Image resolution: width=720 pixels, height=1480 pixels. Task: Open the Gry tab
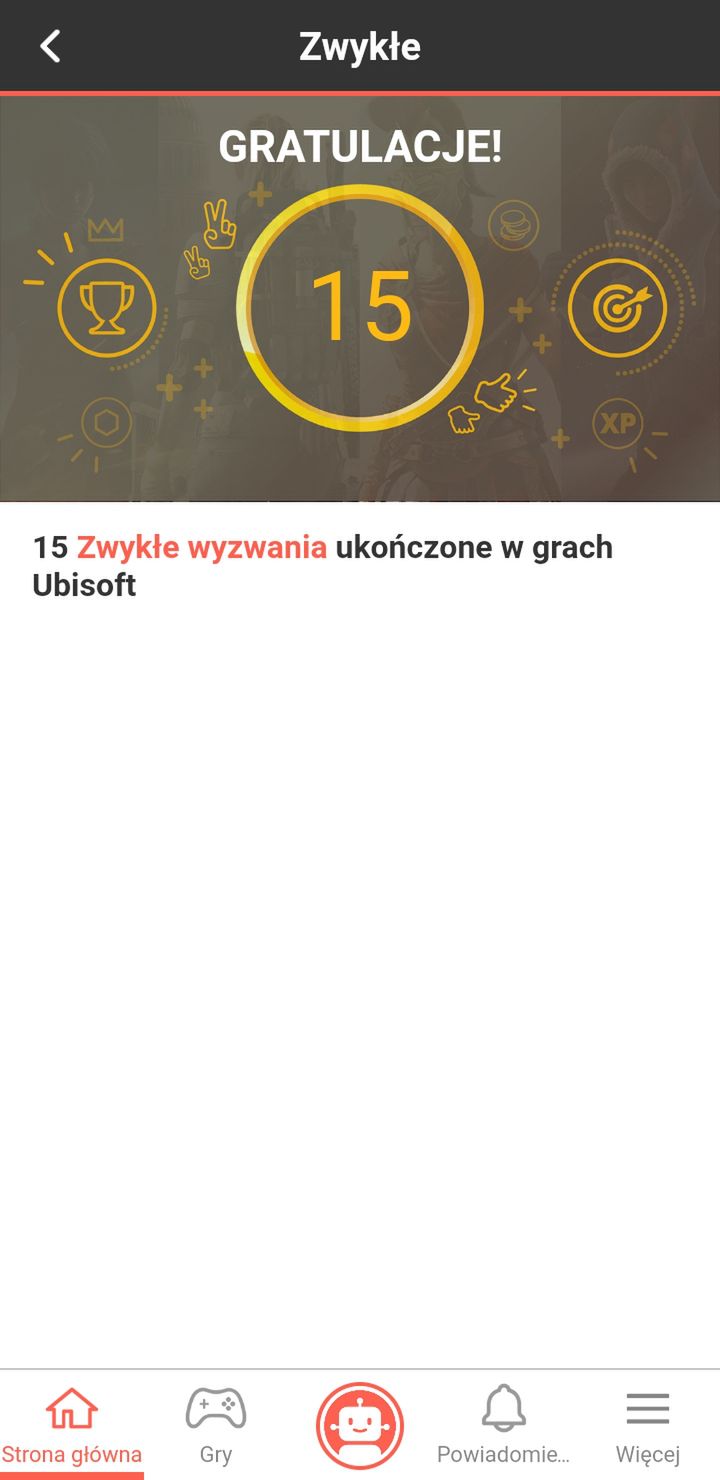(x=216, y=1425)
